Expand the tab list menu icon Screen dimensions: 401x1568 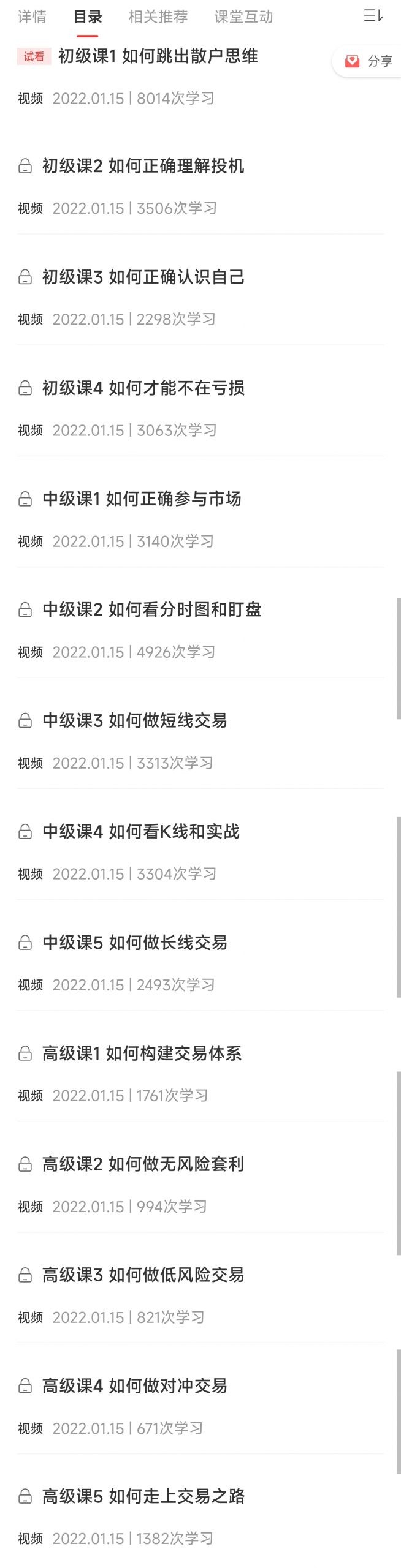[373, 16]
